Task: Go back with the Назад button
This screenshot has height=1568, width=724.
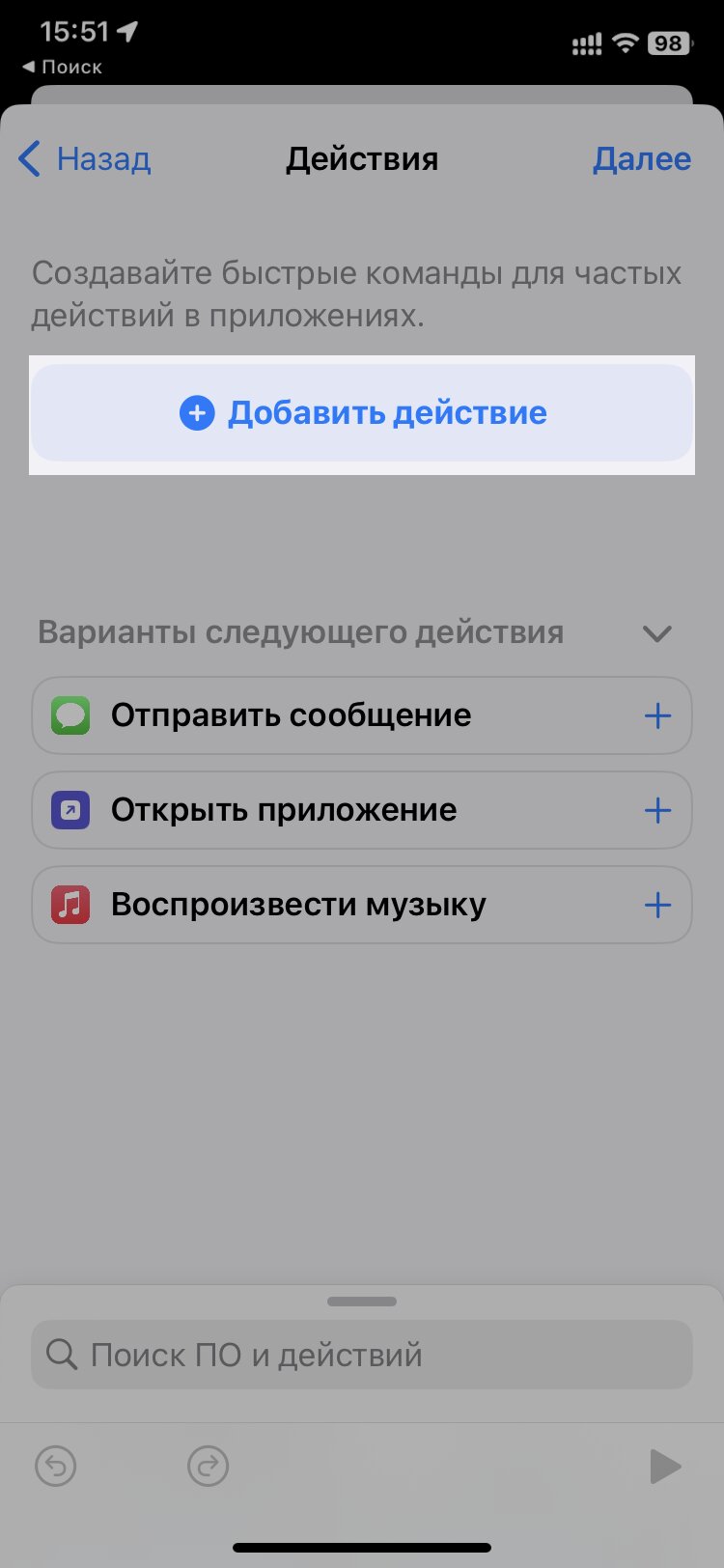Action: tap(85, 158)
